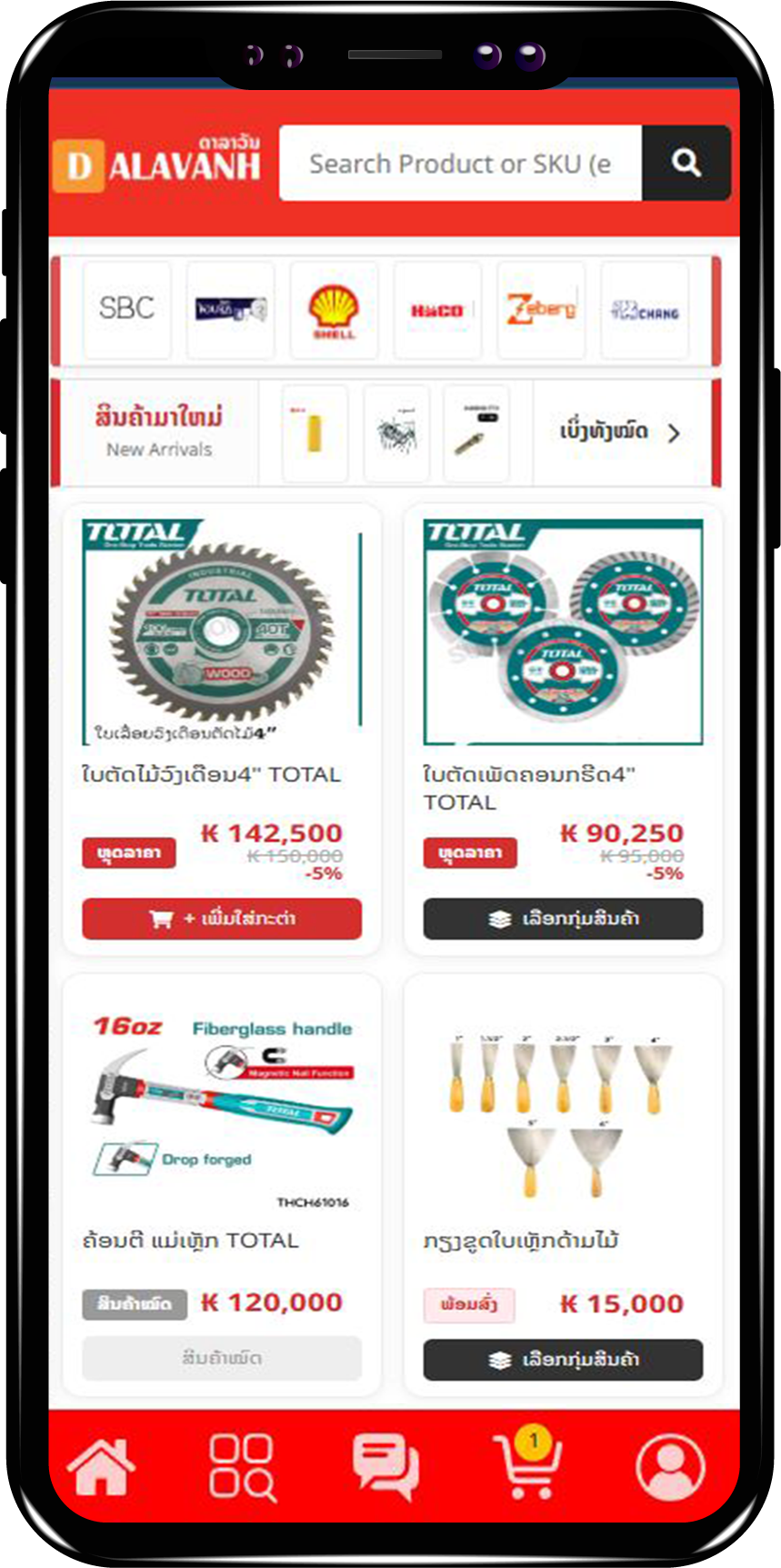Choose the Chang brand tile
This screenshot has width=781, height=1568.
pos(645,309)
